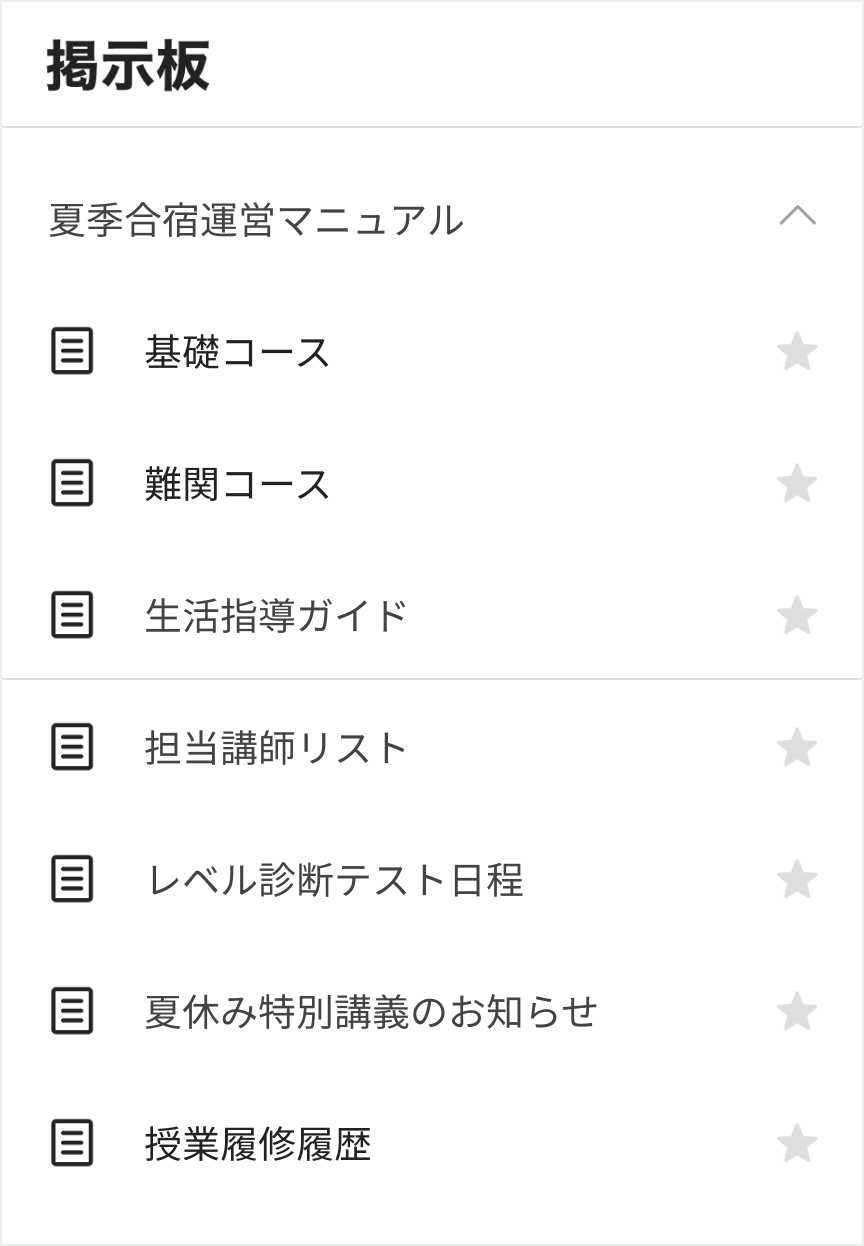Image resolution: width=864 pixels, height=1246 pixels.
Task: Tap the star next to 生活指導ガイド
Action: pos(797,616)
